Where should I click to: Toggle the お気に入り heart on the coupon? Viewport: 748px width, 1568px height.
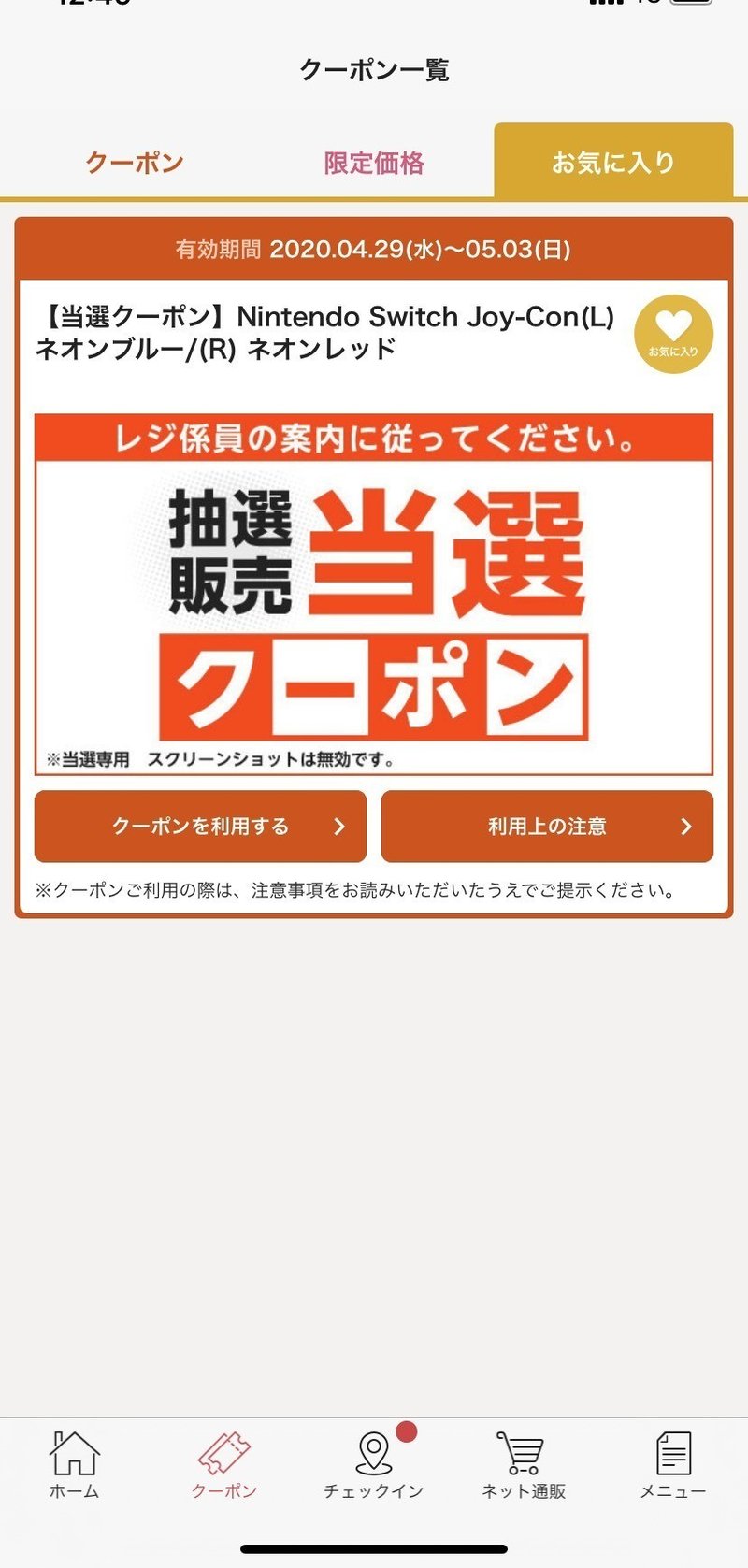(673, 334)
